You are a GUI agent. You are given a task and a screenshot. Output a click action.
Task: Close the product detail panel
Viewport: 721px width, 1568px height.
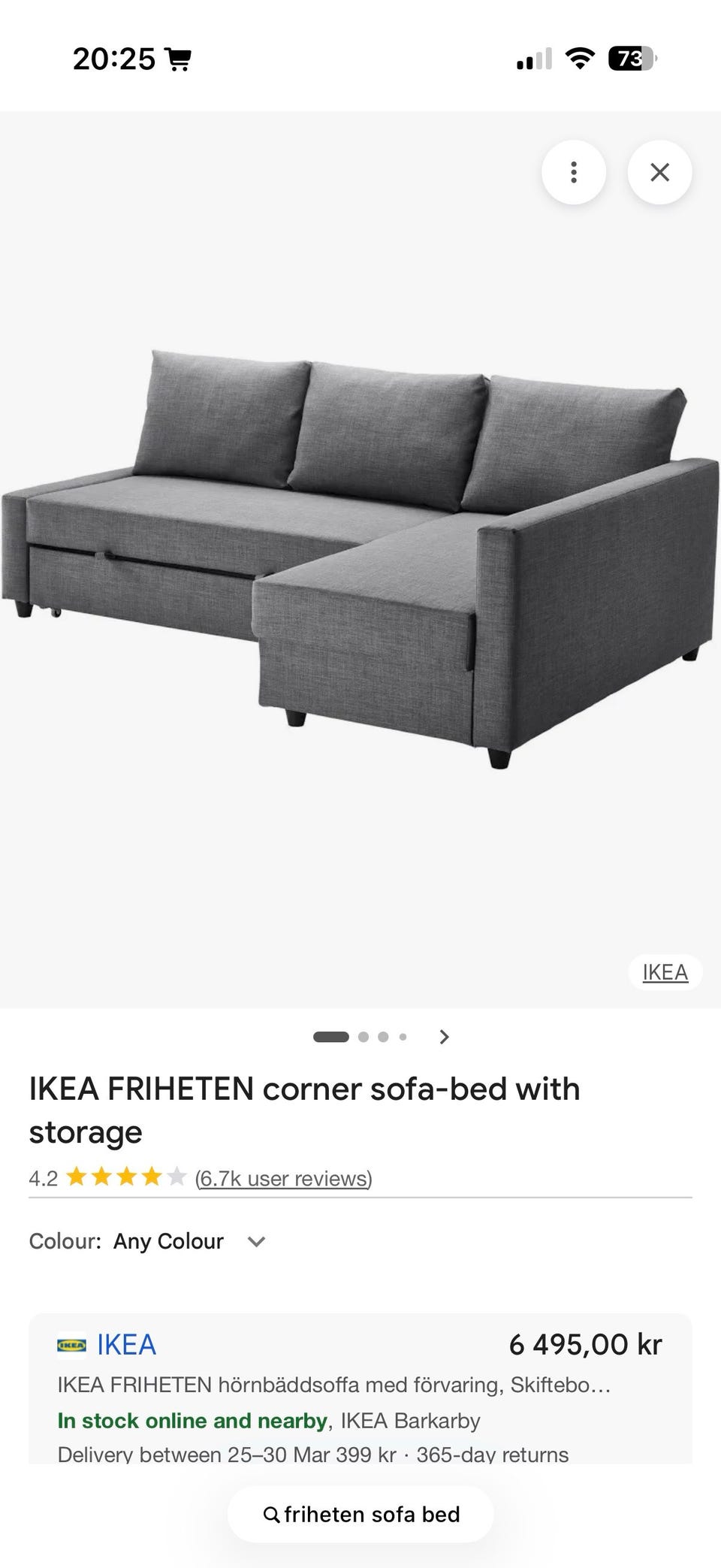pos(659,173)
